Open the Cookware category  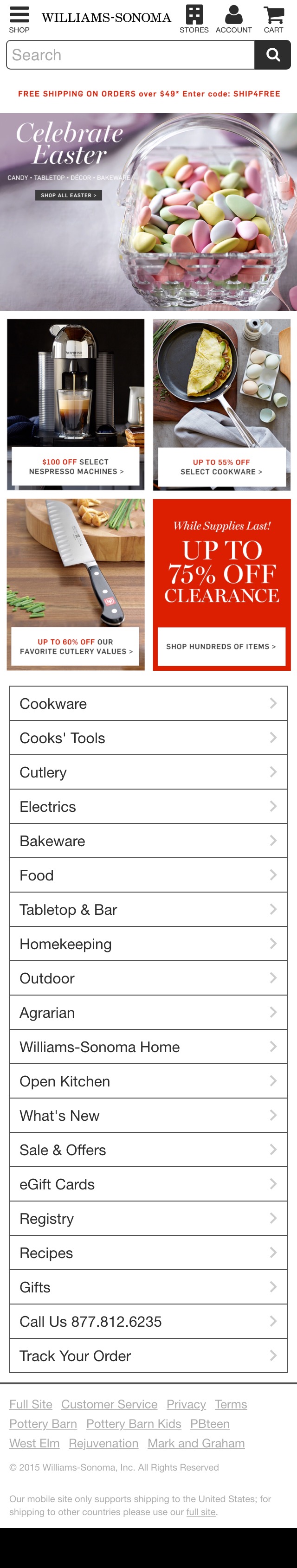pos(148,704)
